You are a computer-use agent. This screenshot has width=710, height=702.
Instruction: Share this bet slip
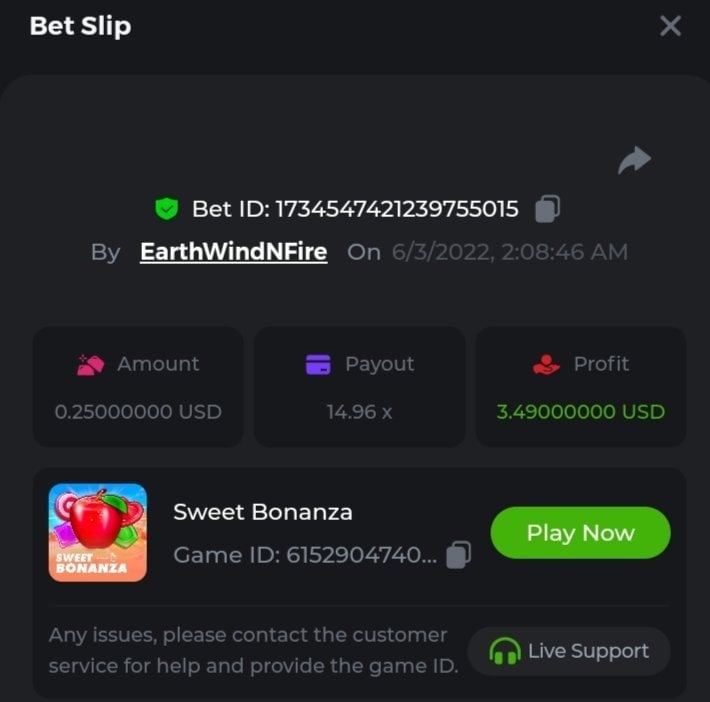click(x=634, y=160)
